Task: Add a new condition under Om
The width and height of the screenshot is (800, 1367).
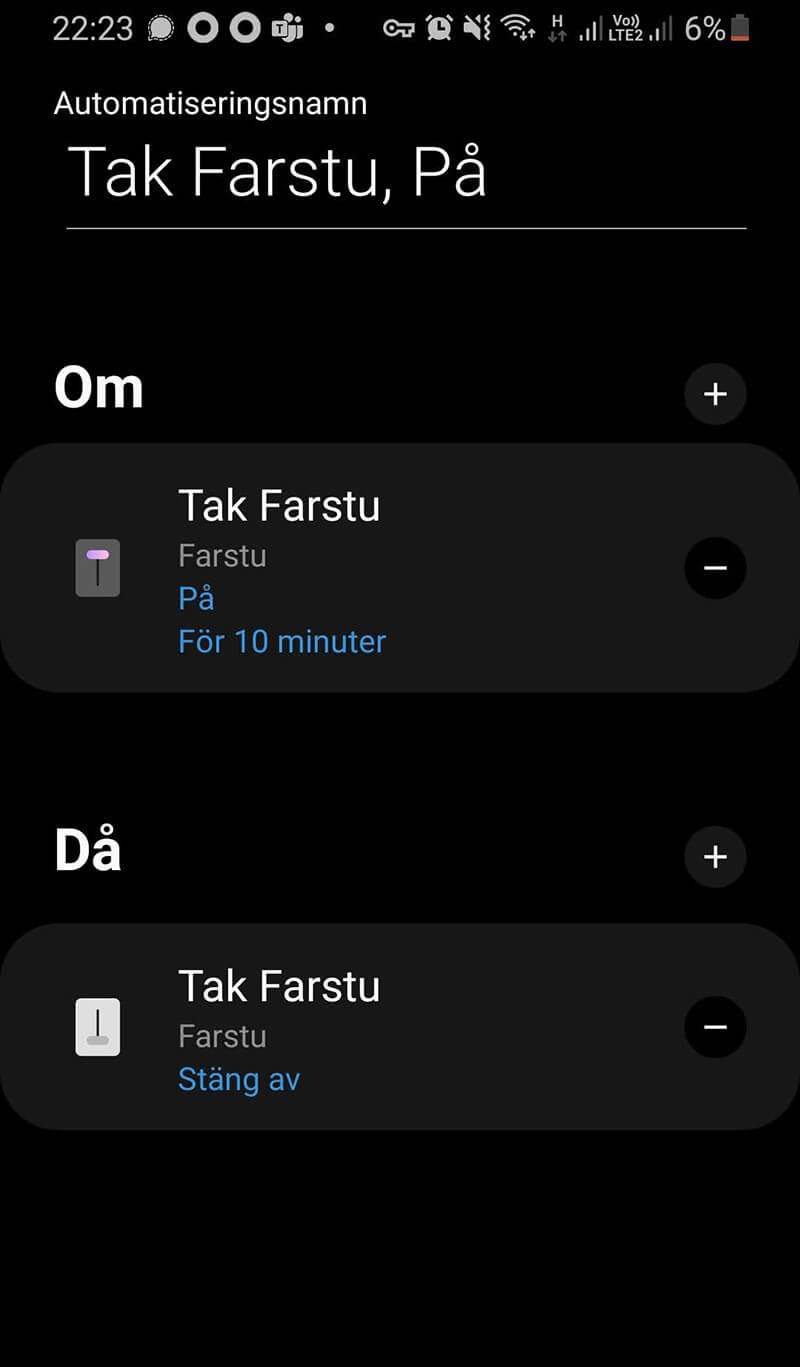Action: click(715, 394)
